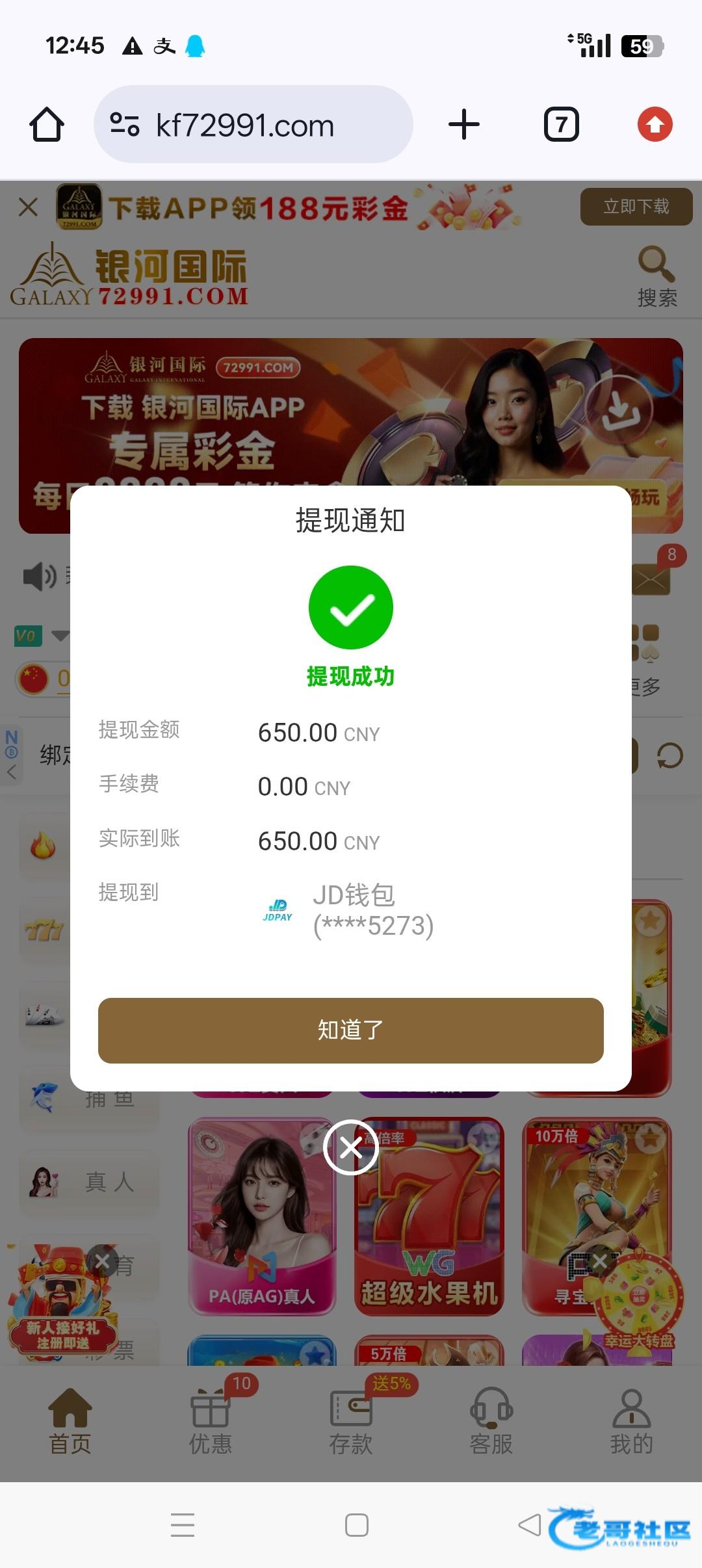The image size is (702, 1568).
Task: Open the 我的 profile tab
Action: [x=631, y=1420]
